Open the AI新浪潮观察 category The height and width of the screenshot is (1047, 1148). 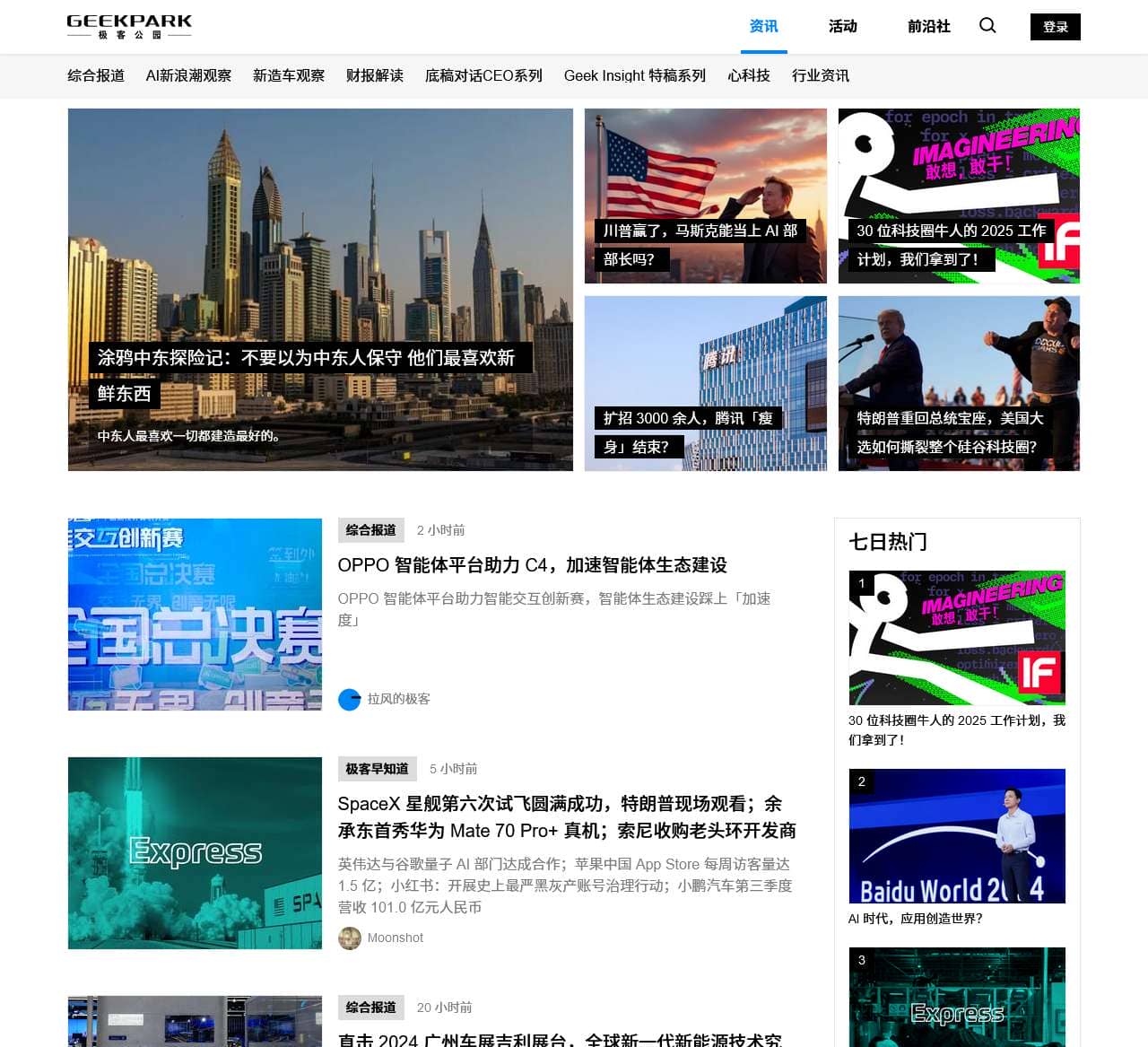point(188,75)
